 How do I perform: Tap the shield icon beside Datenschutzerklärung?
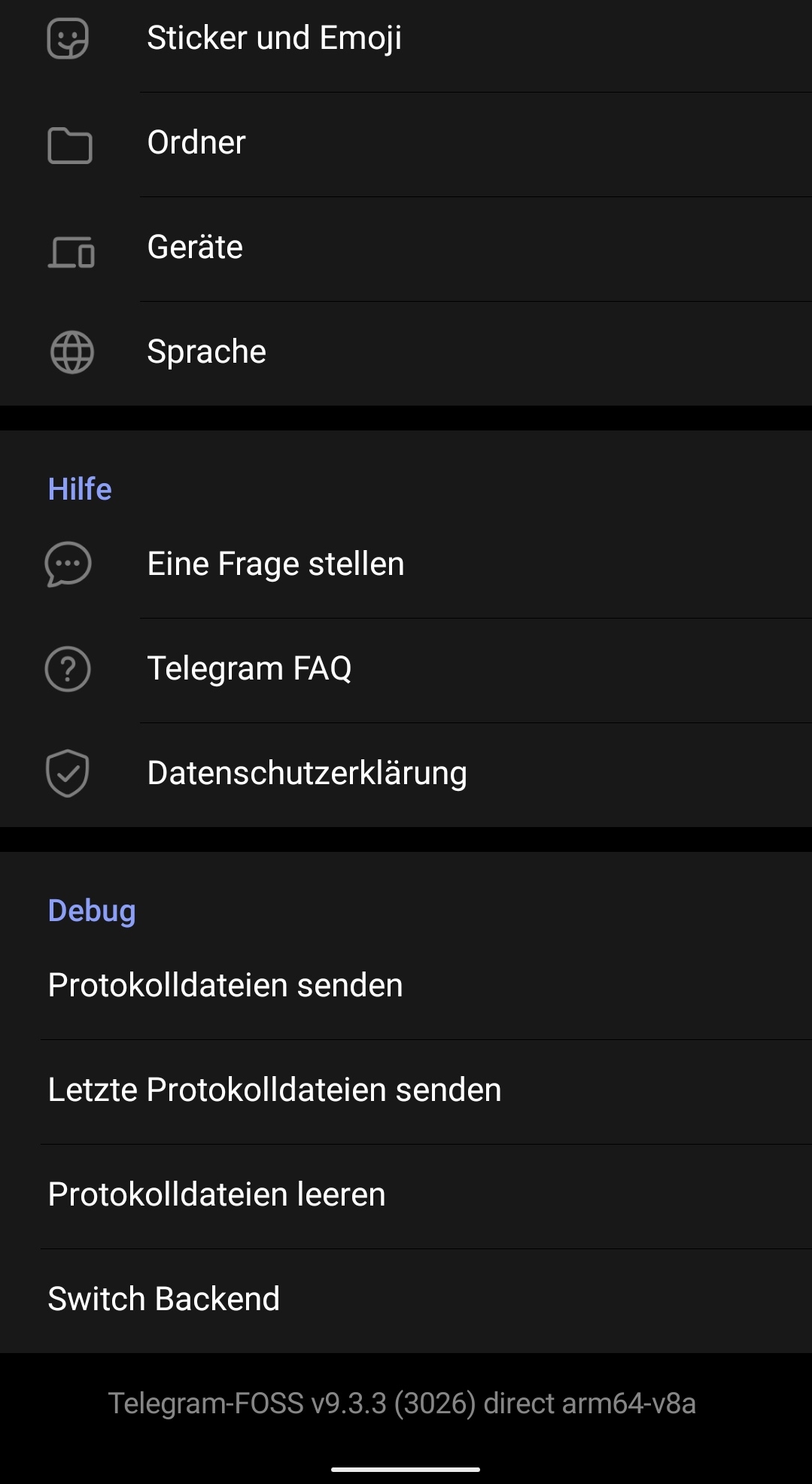pyautogui.click(x=68, y=771)
